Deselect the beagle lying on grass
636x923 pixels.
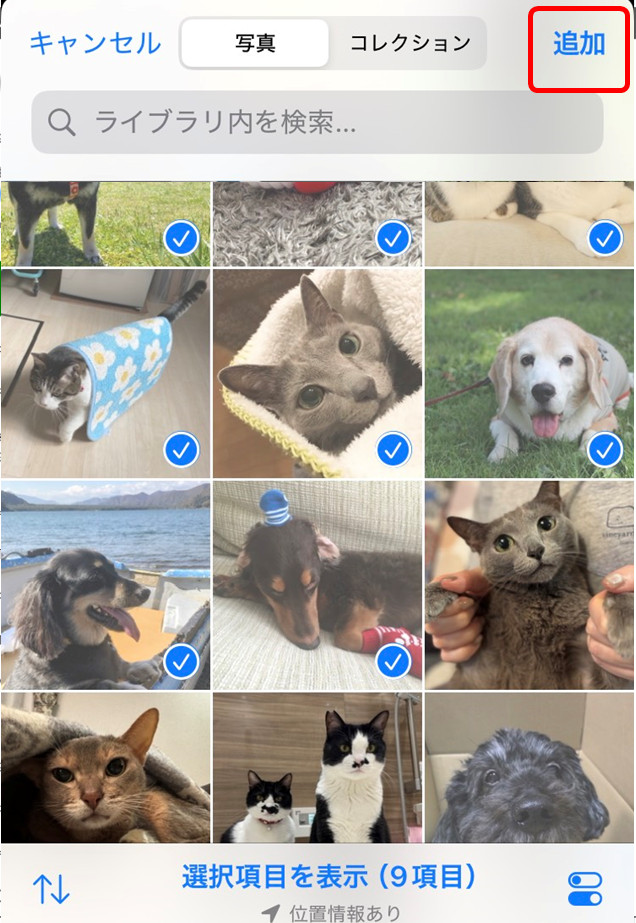(529, 373)
